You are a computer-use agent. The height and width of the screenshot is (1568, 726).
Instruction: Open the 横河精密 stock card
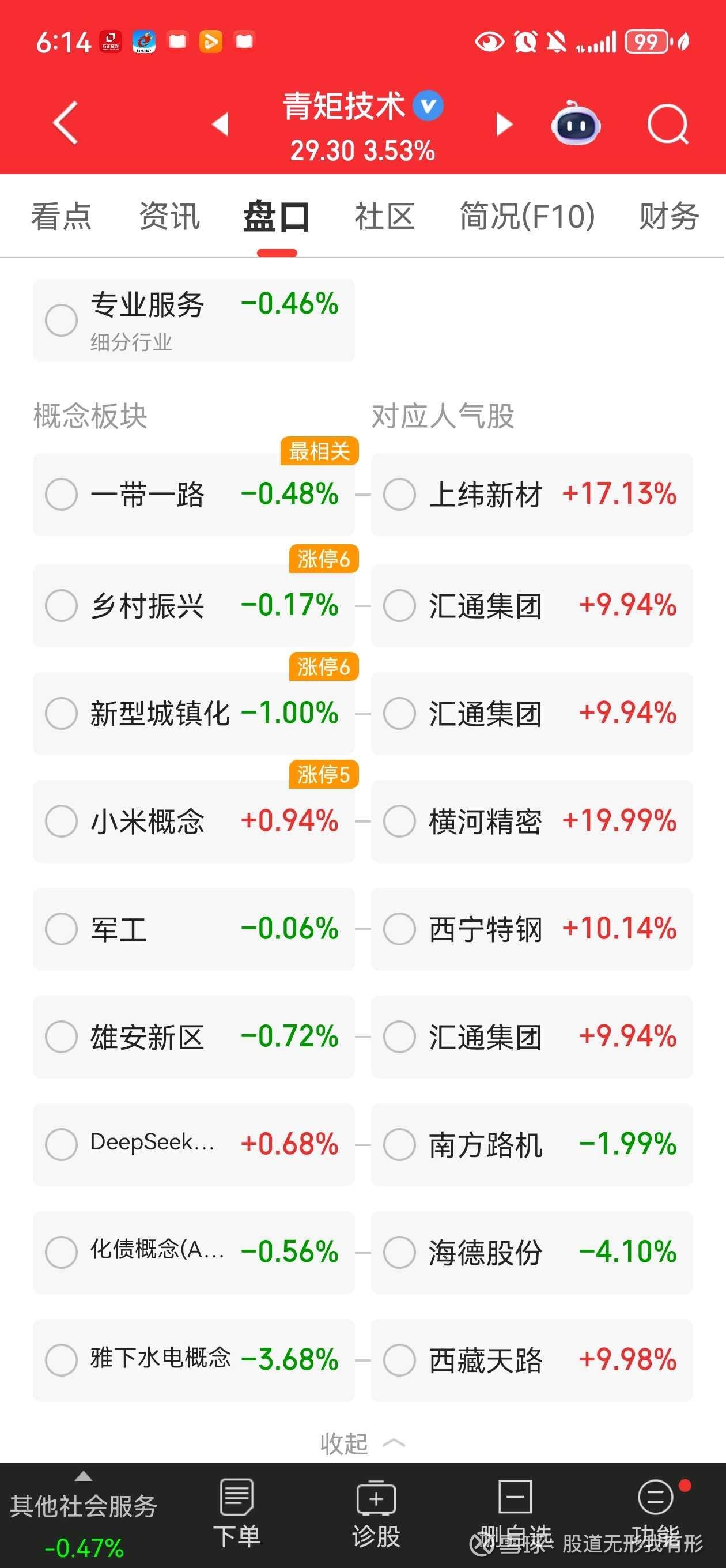tap(532, 821)
